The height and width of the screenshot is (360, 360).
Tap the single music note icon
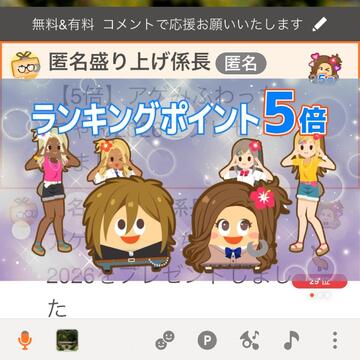click(x=292, y=340)
